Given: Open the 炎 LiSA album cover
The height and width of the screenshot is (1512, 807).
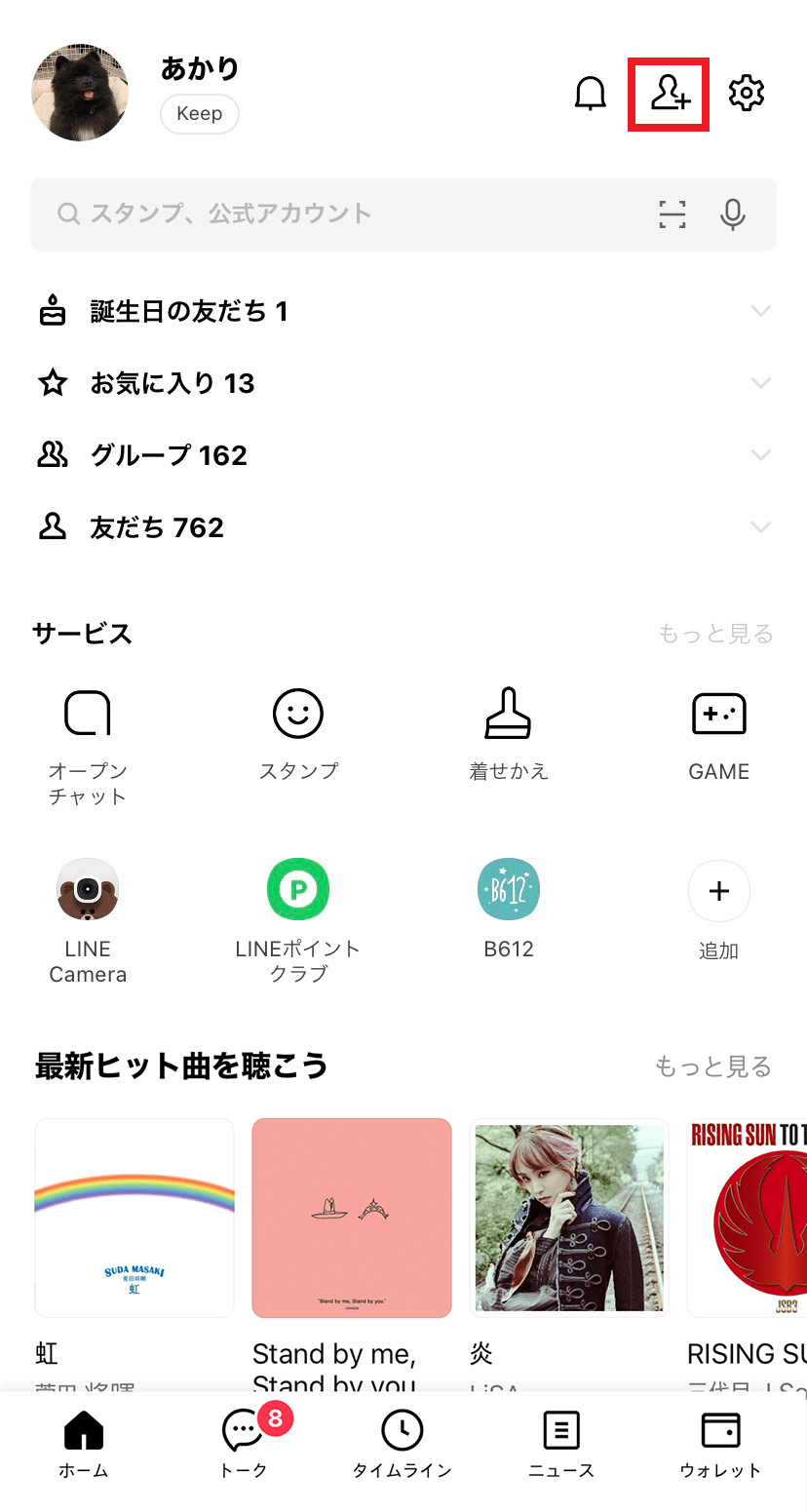Looking at the screenshot, I should 569,1218.
